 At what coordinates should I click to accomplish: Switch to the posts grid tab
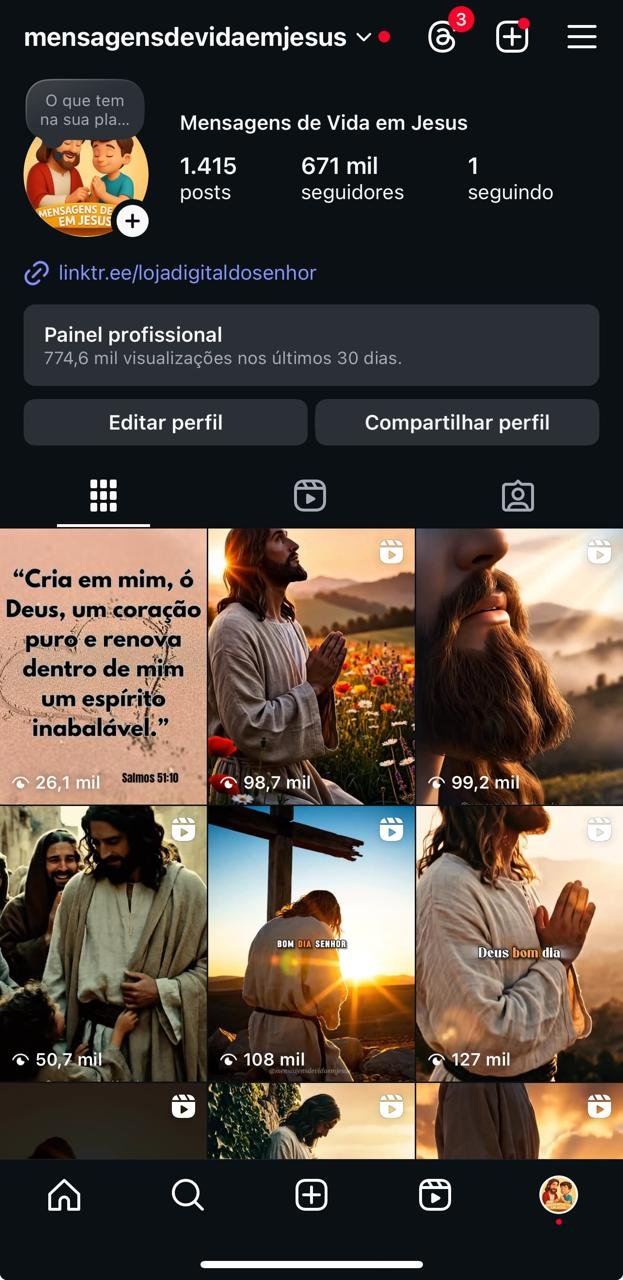[103, 496]
